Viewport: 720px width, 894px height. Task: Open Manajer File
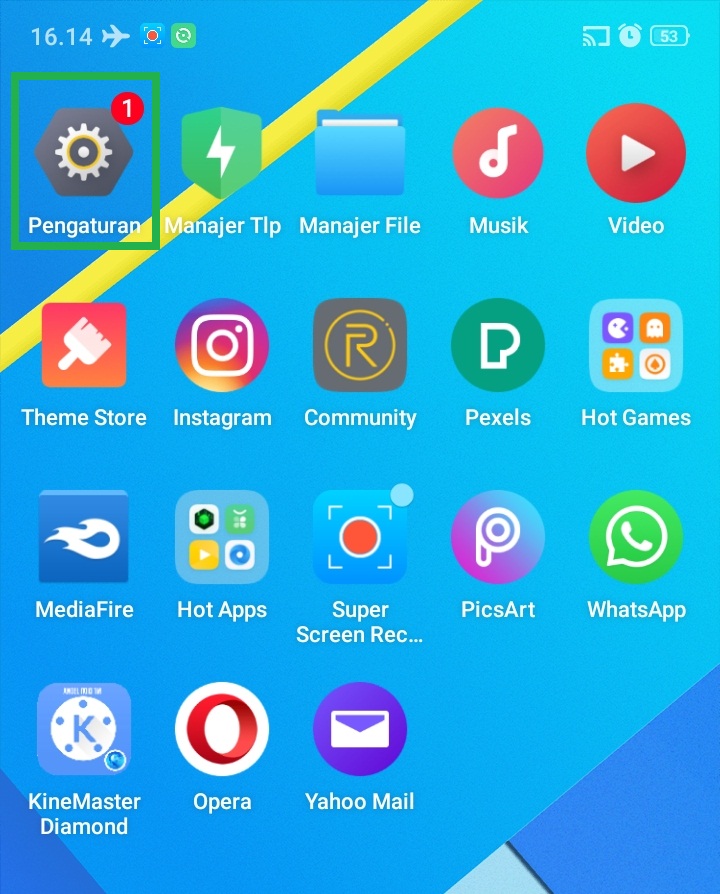(x=360, y=152)
